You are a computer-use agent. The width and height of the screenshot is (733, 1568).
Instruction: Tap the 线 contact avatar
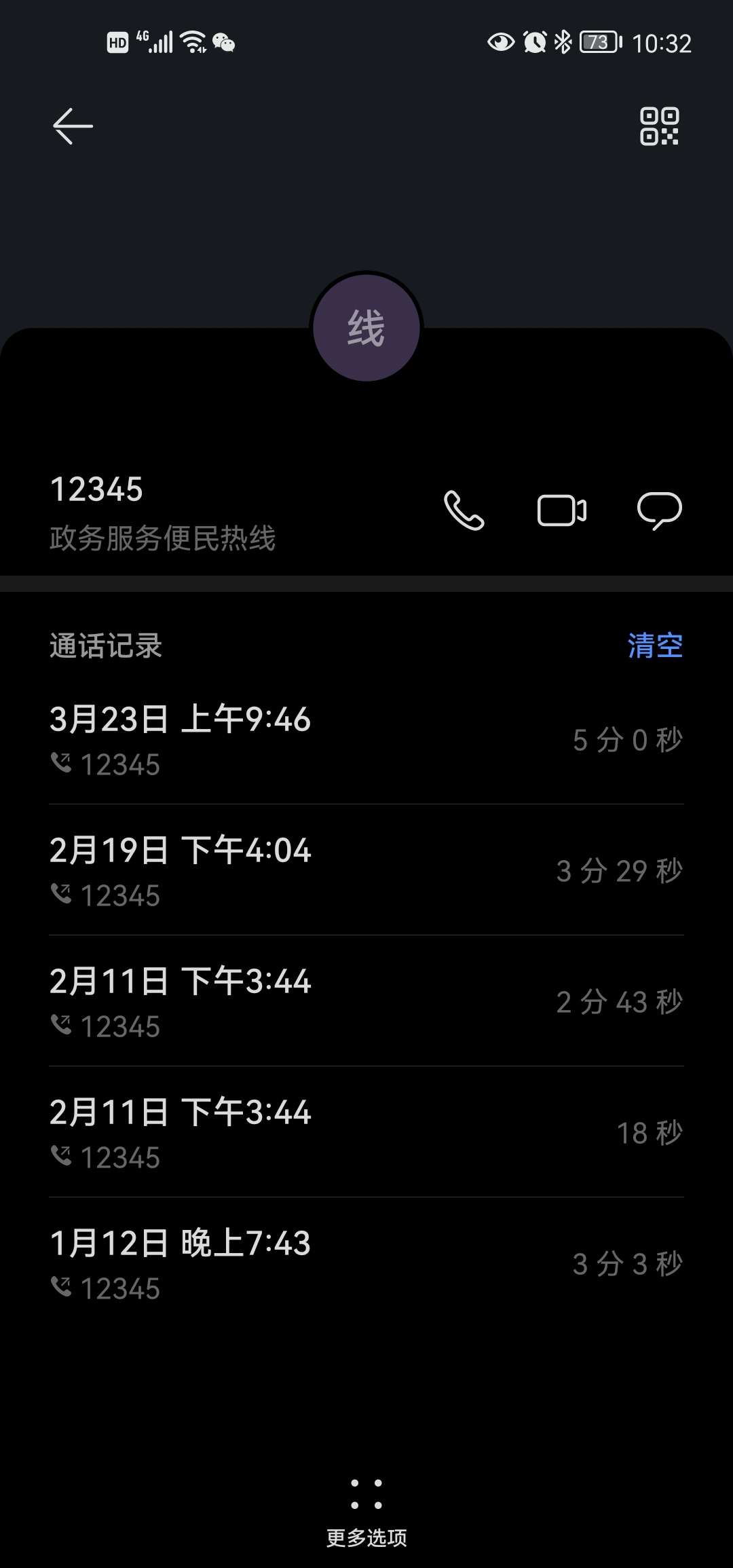click(x=366, y=328)
